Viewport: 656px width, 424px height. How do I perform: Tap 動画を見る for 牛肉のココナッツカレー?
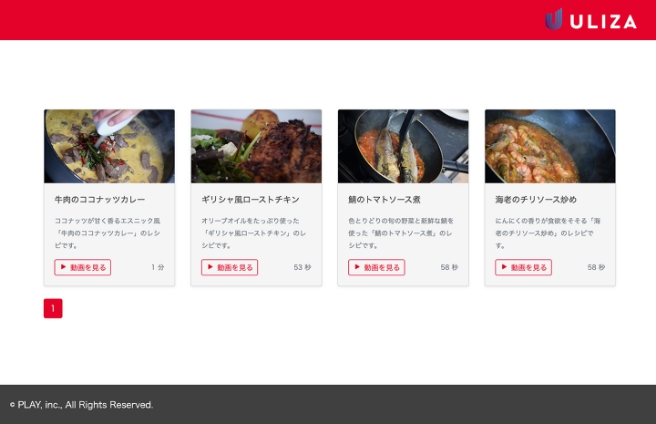pyautogui.click(x=82, y=267)
